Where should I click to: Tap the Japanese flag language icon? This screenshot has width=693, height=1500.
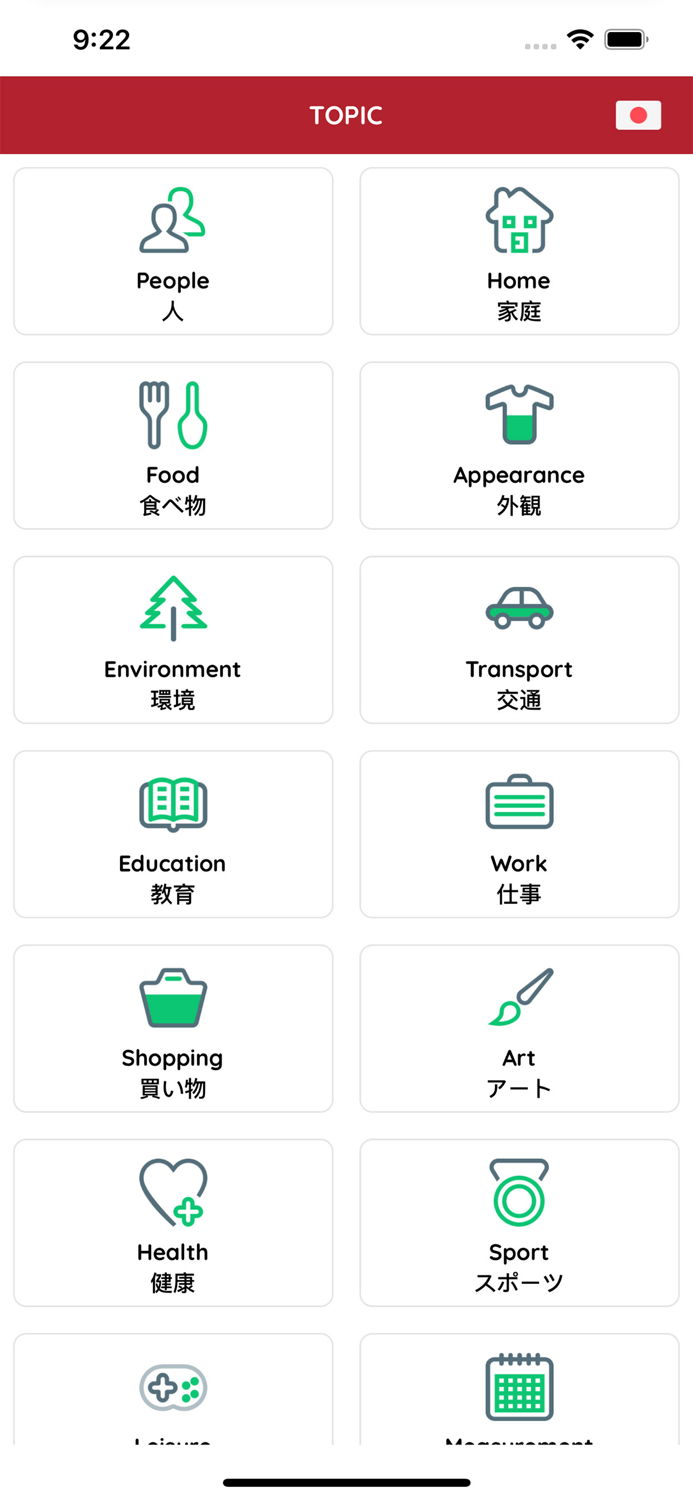[x=638, y=116]
